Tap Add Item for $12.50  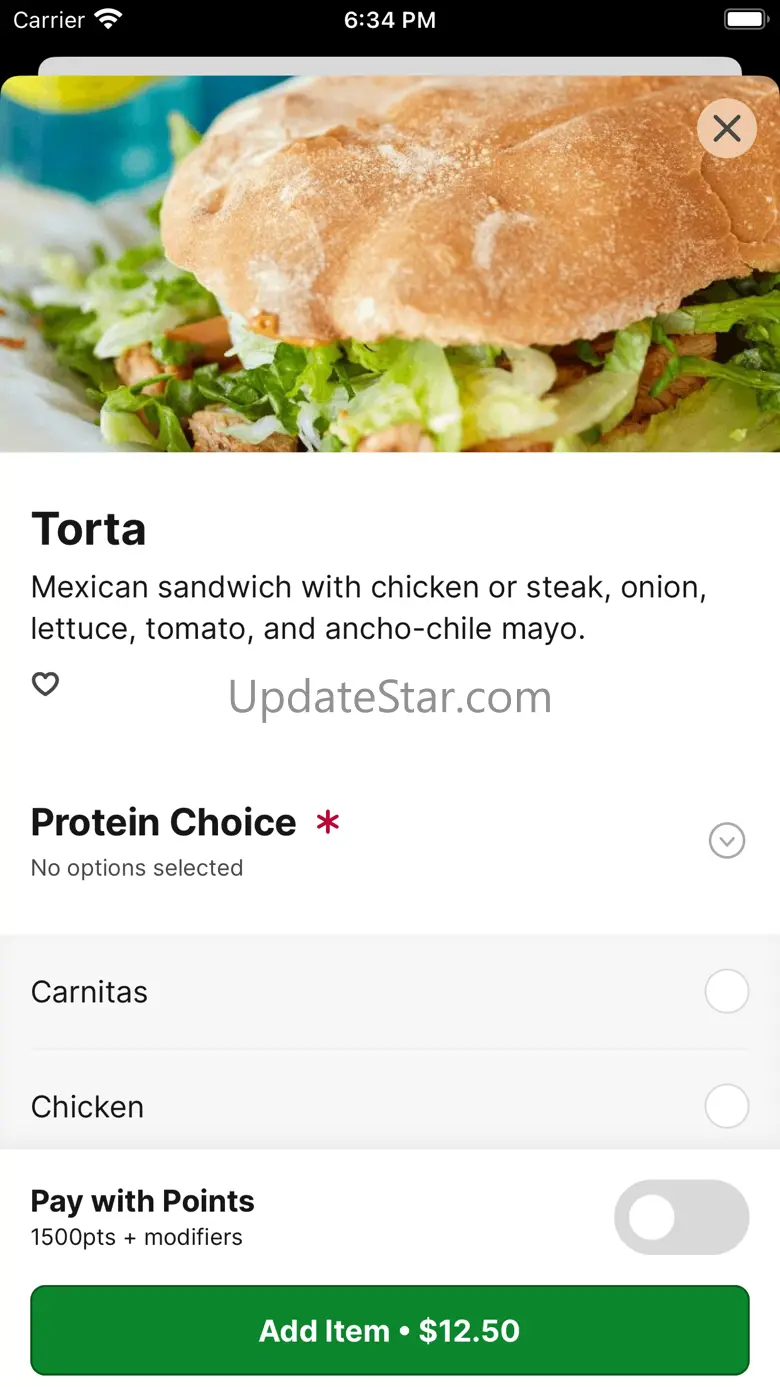click(390, 1330)
